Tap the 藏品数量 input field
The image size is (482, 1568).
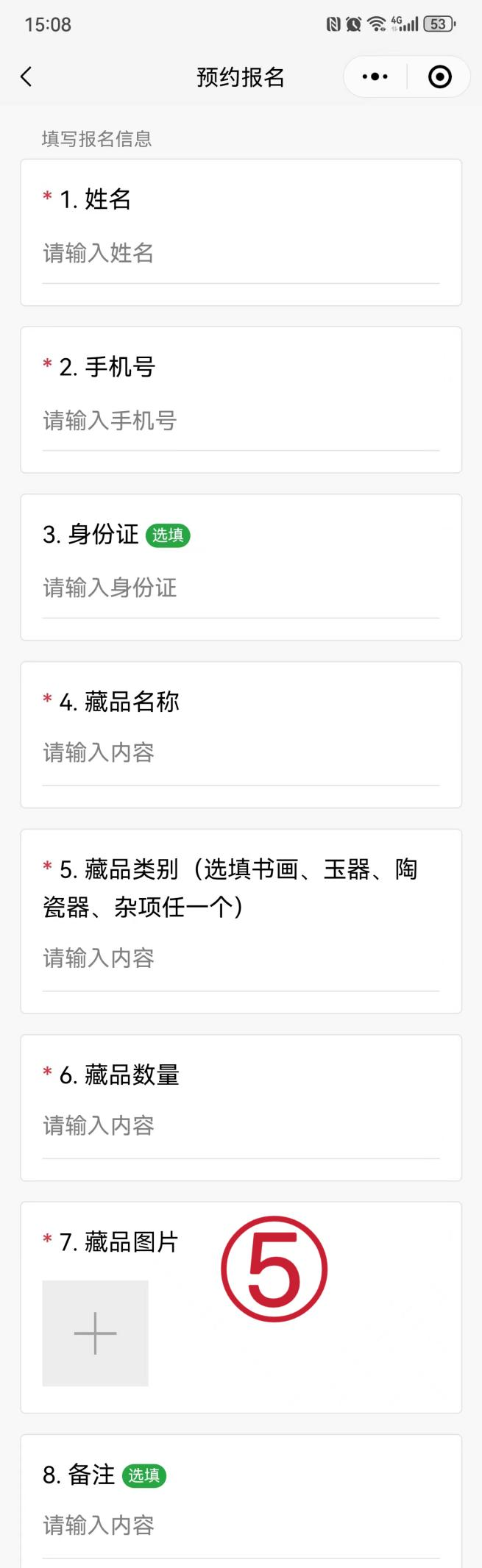point(240,1126)
